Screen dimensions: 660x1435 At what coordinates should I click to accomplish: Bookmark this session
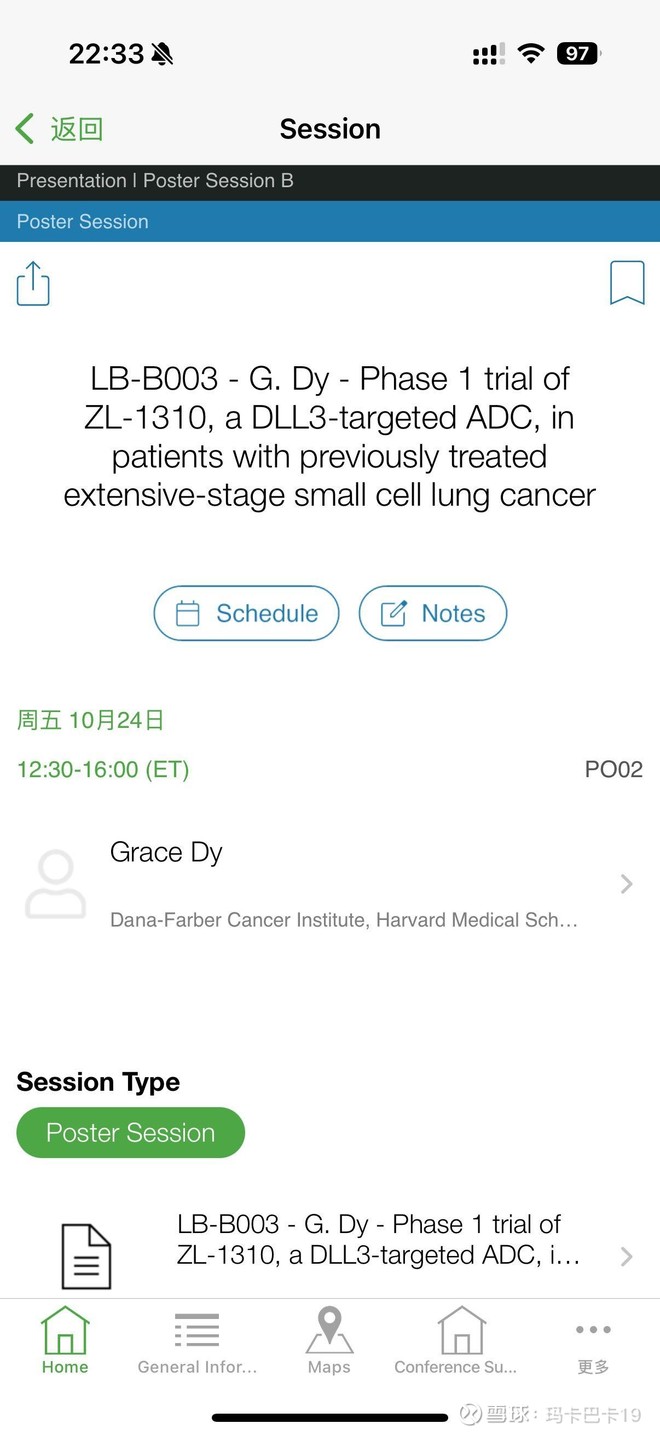pos(627,283)
